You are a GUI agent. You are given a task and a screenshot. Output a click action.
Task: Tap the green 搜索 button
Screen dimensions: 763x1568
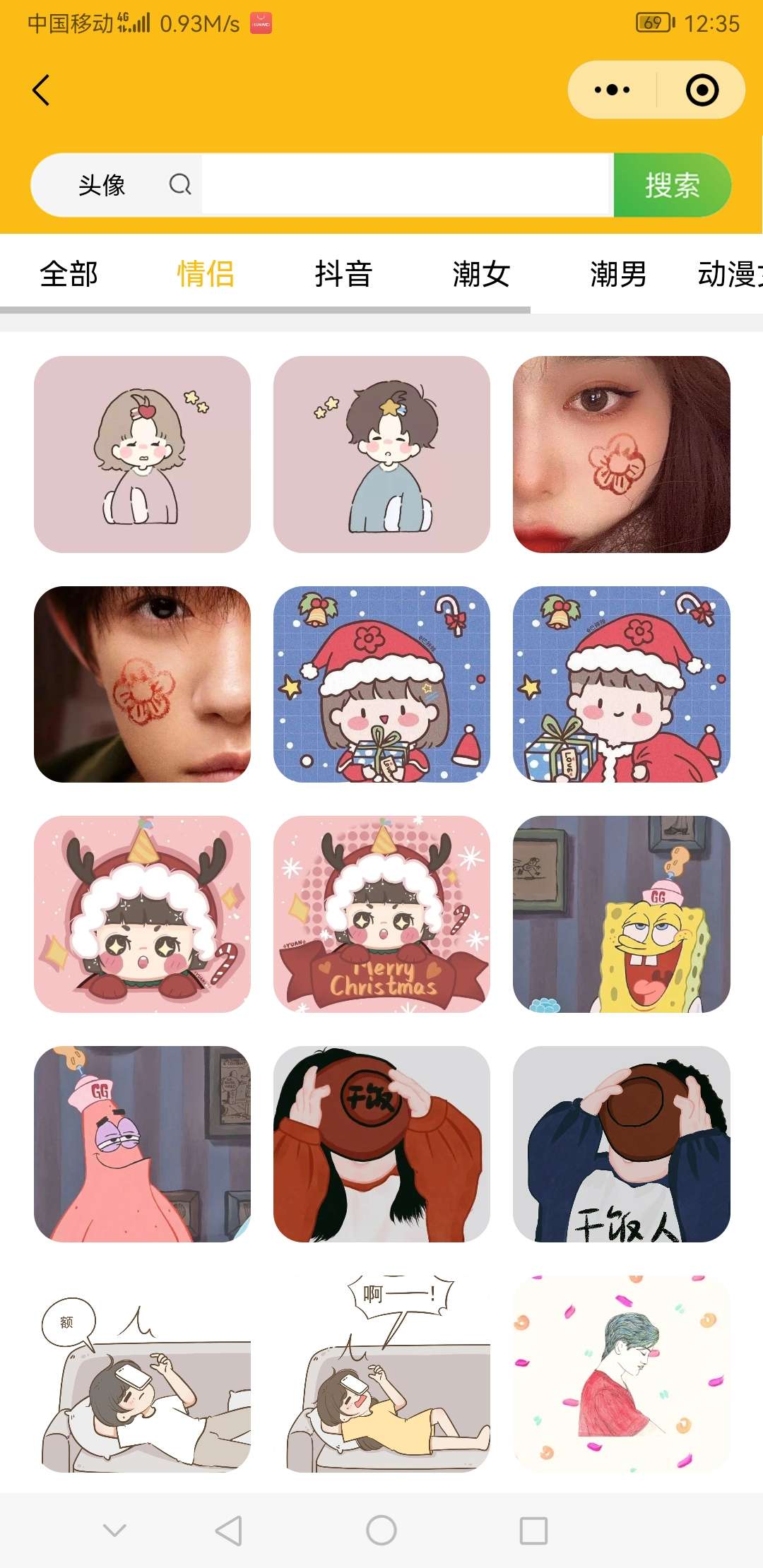(672, 185)
